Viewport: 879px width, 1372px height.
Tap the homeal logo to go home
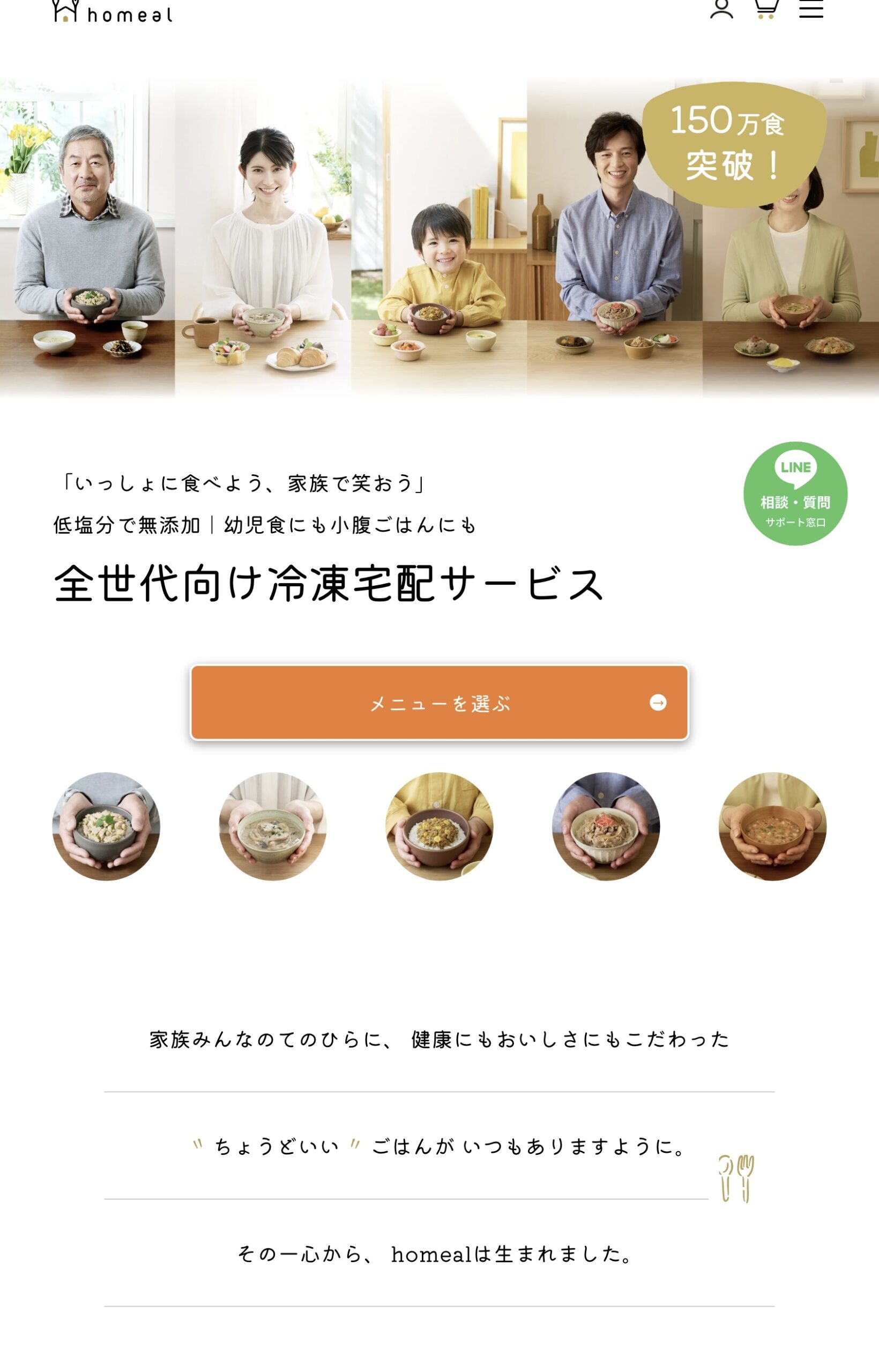coord(112,12)
